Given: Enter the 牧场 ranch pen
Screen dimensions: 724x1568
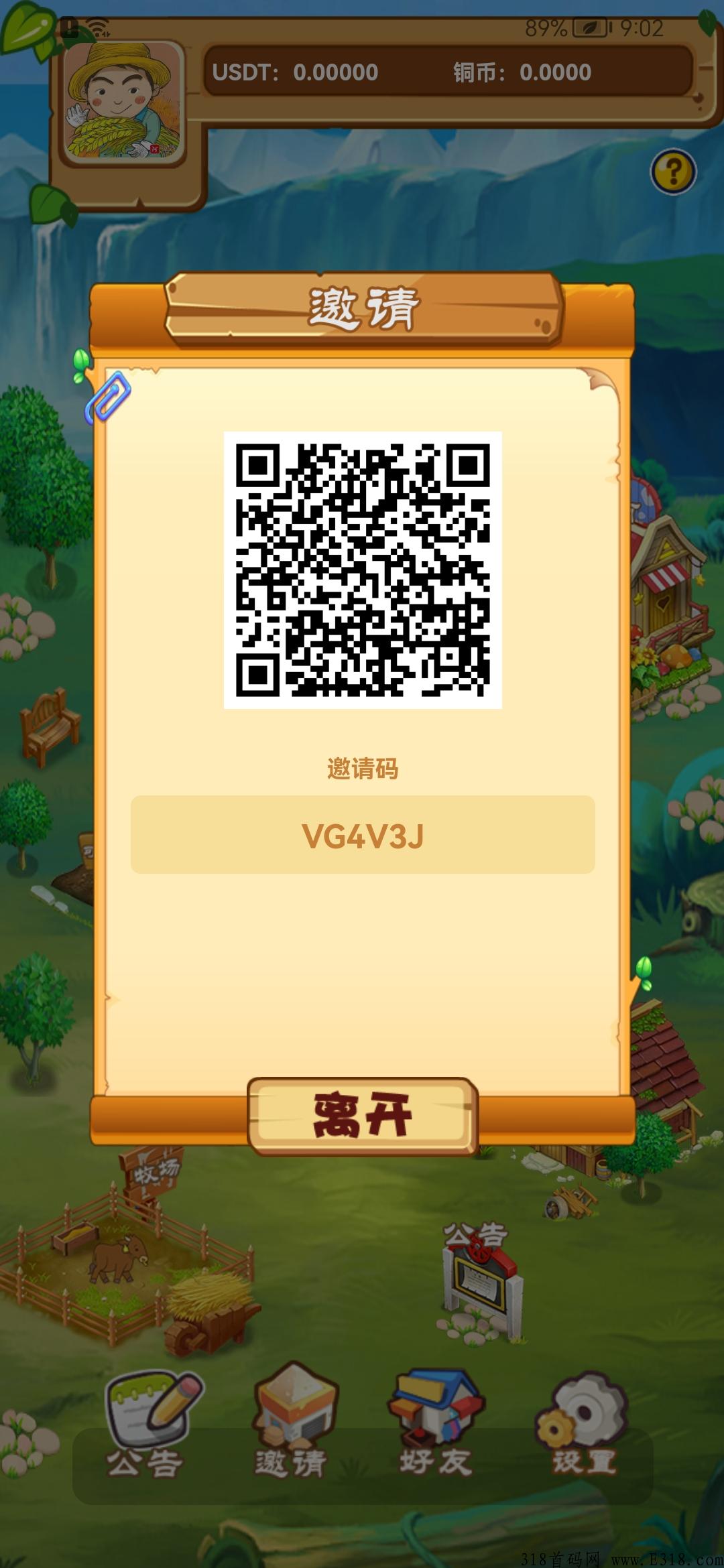Looking at the screenshot, I should pos(121,1260).
